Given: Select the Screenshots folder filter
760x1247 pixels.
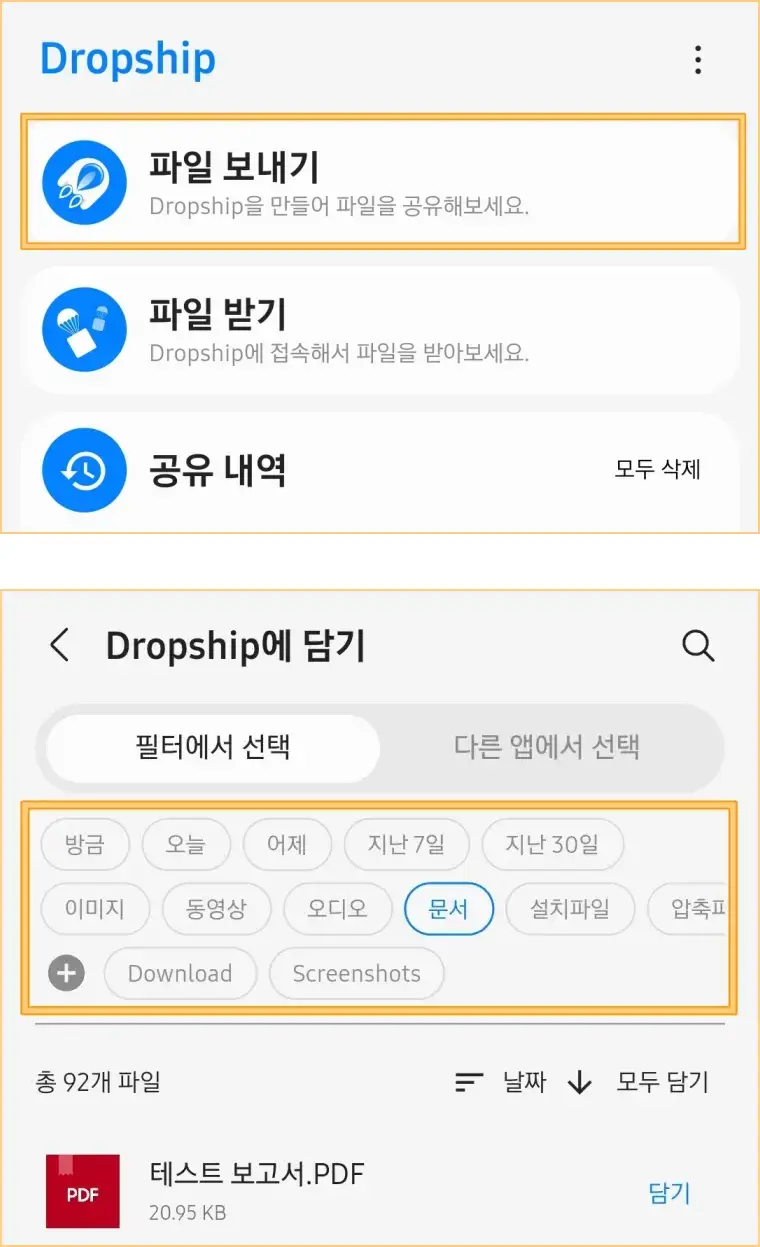Looking at the screenshot, I should pos(356,972).
